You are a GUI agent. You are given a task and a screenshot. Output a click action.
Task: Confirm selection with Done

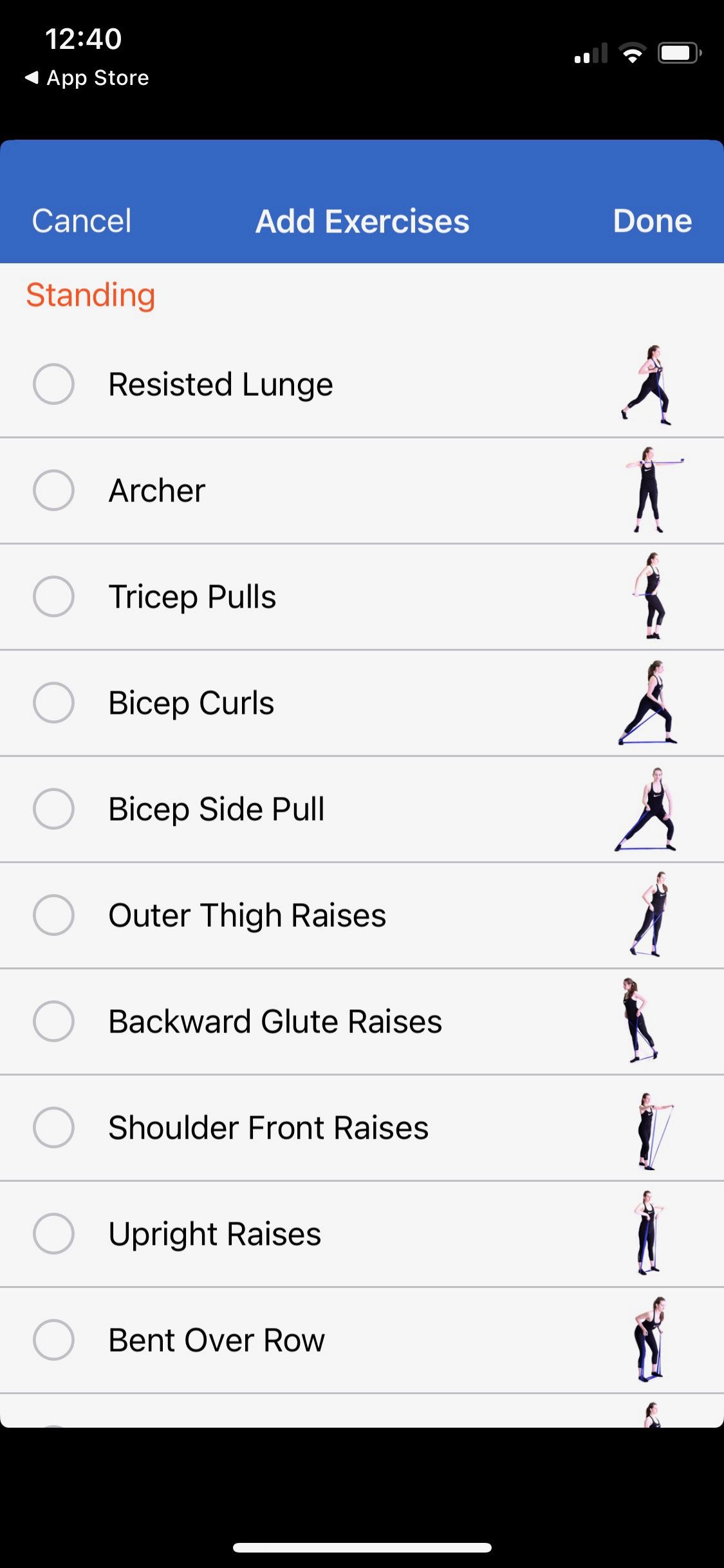tap(652, 221)
